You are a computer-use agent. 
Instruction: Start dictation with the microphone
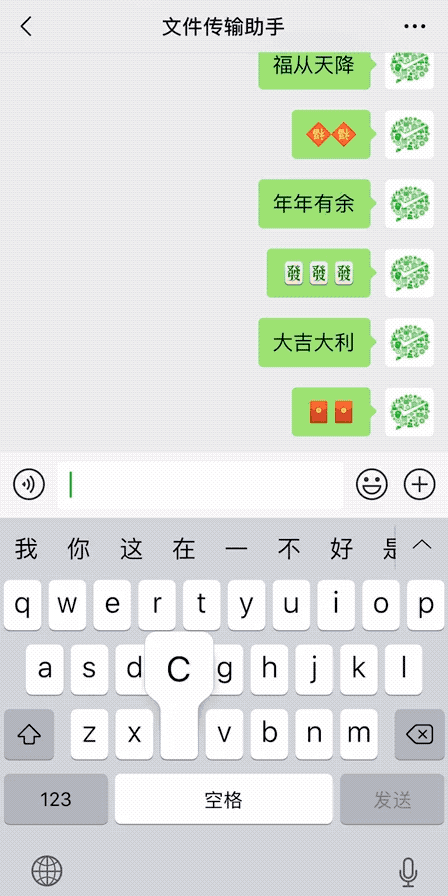[x=407, y=871]
